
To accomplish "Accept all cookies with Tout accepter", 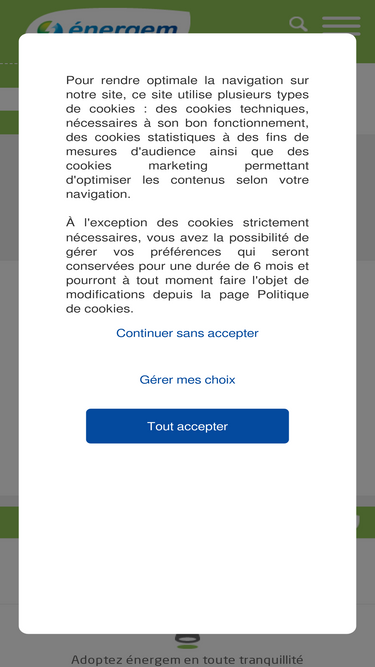I will [187, 426].
